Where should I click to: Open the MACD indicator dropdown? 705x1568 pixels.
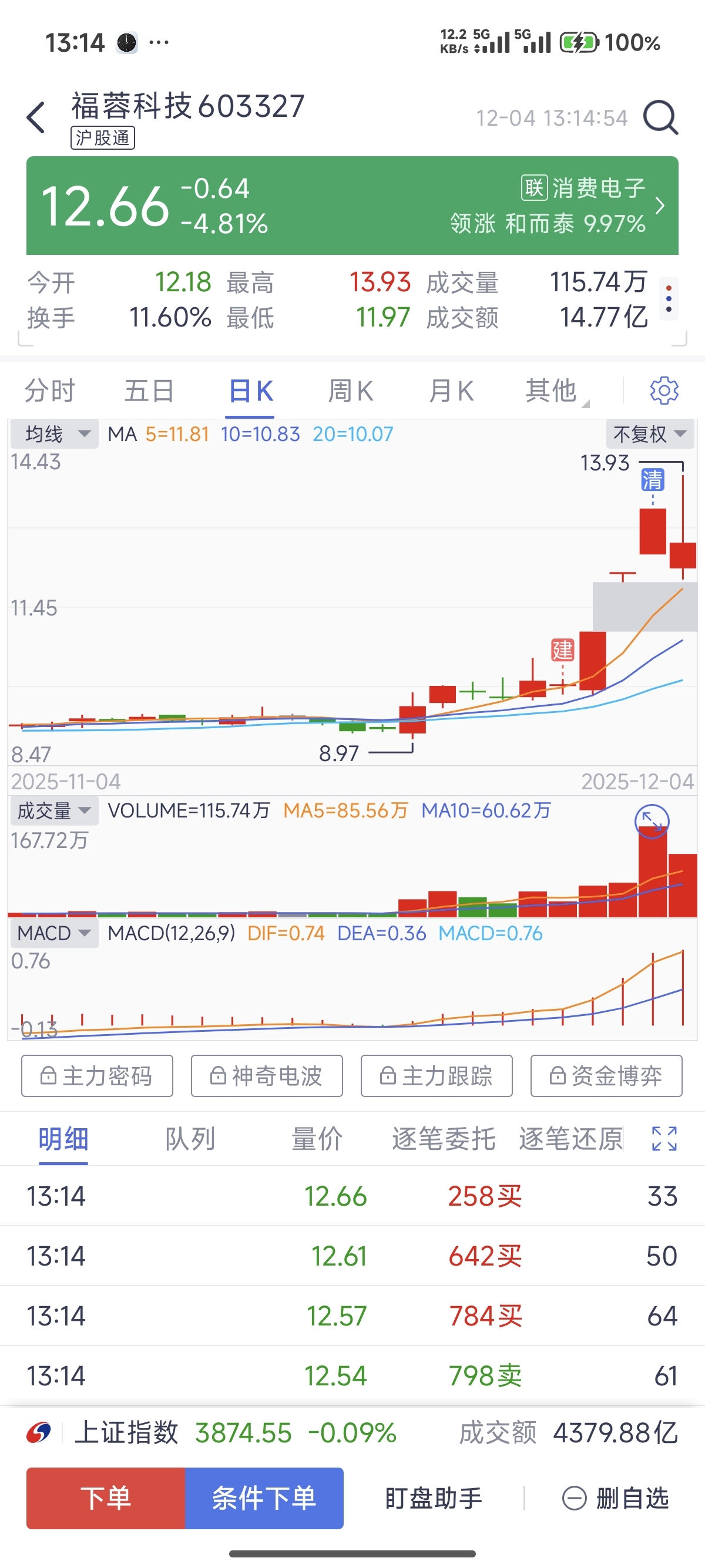pyautogui.click(x=53, y=933)
